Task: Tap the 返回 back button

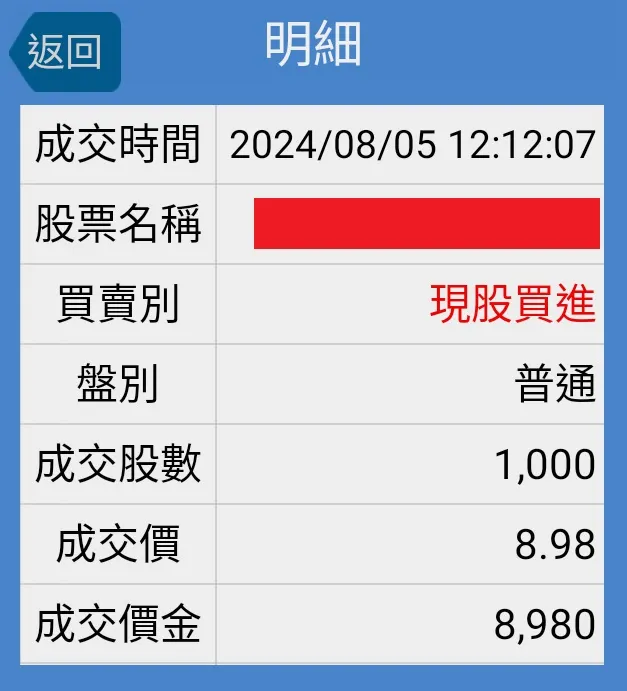Action: [x=65, y=52]
